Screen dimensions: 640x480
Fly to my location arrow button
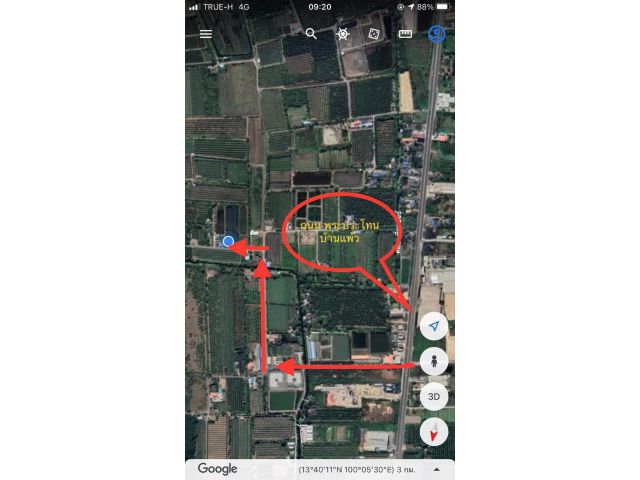point(433,326)
